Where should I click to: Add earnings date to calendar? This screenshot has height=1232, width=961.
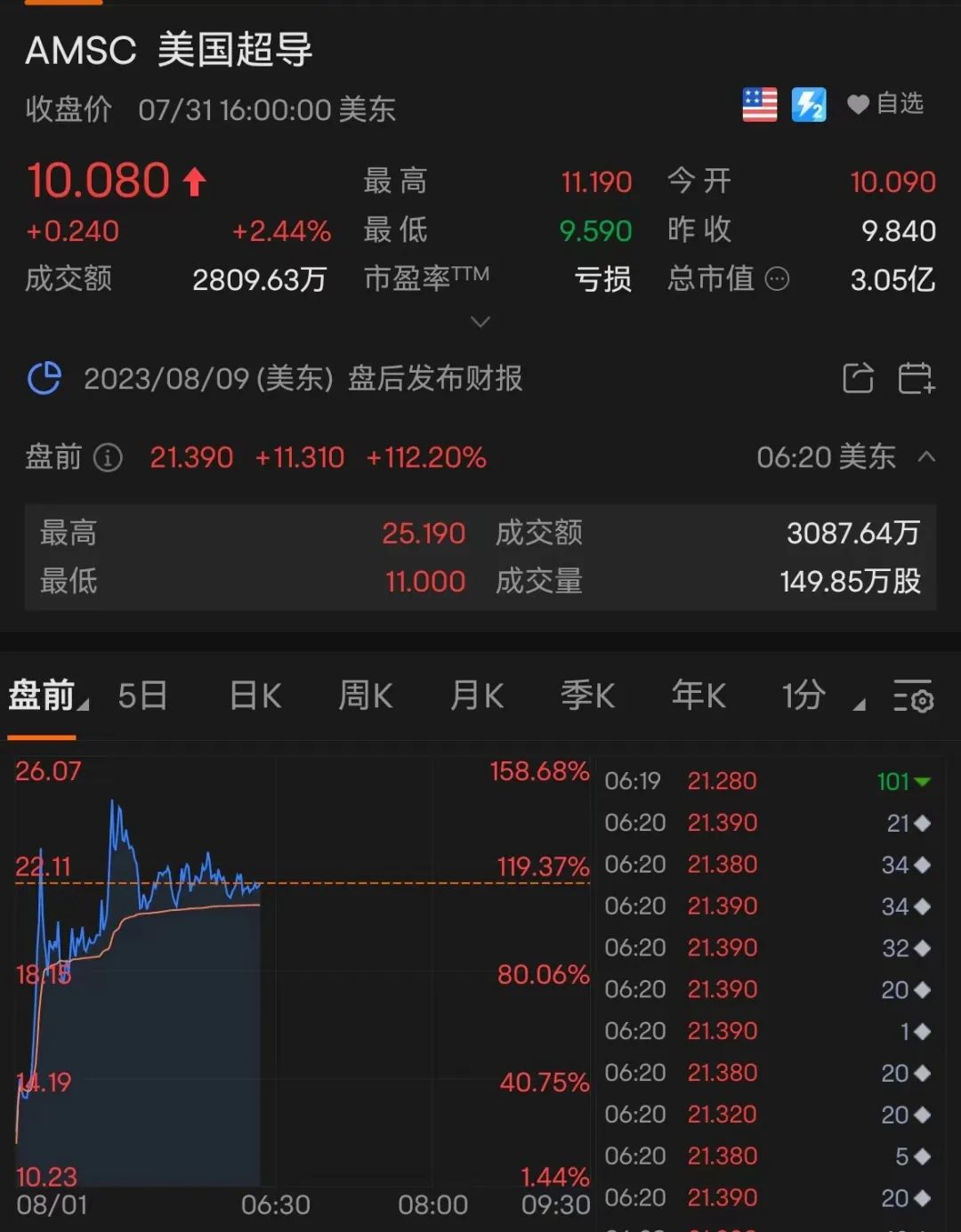[916, 378]
